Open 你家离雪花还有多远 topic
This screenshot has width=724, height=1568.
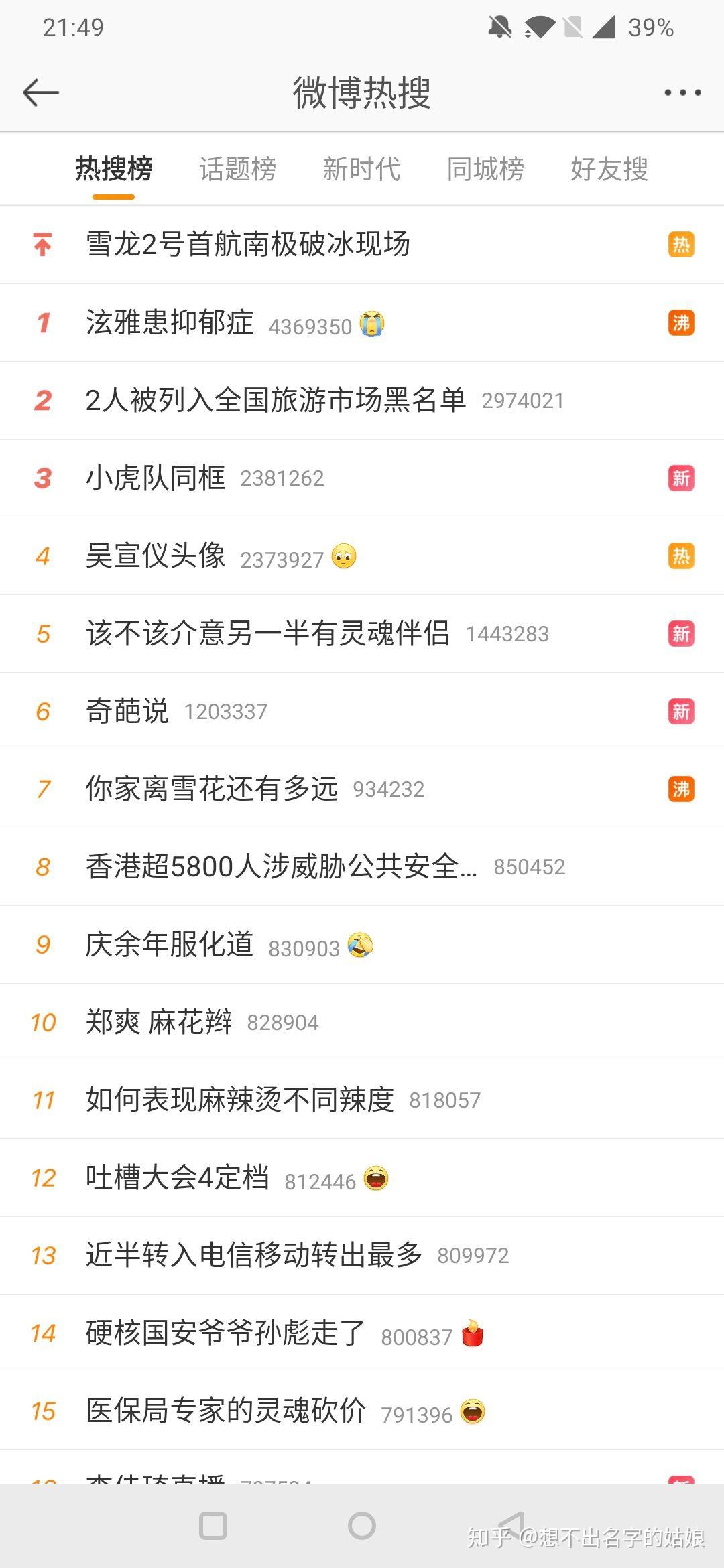pyautogui.click(x=212, y=789)
